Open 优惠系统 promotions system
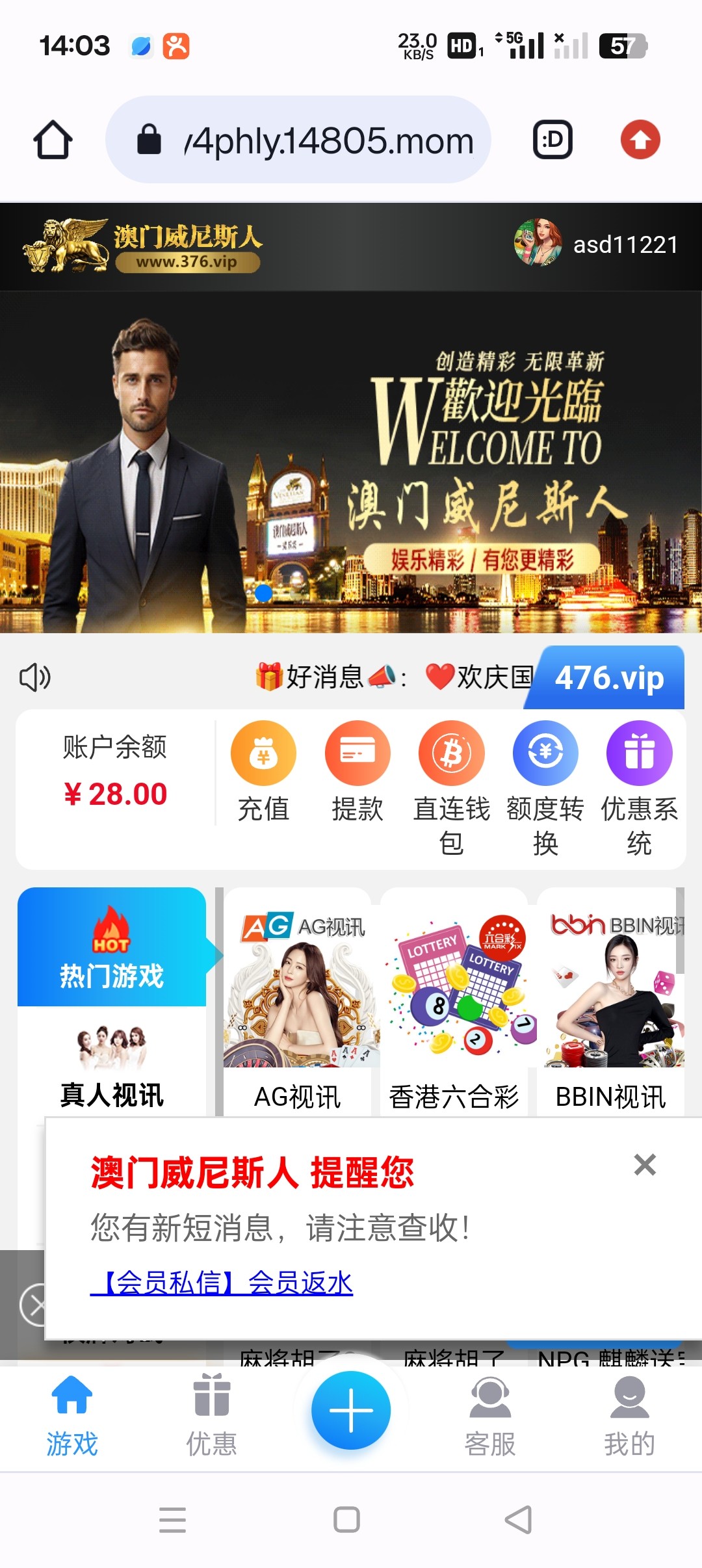Image resolution: width=702 pixels, height=1568 pixels. (639, 787)
